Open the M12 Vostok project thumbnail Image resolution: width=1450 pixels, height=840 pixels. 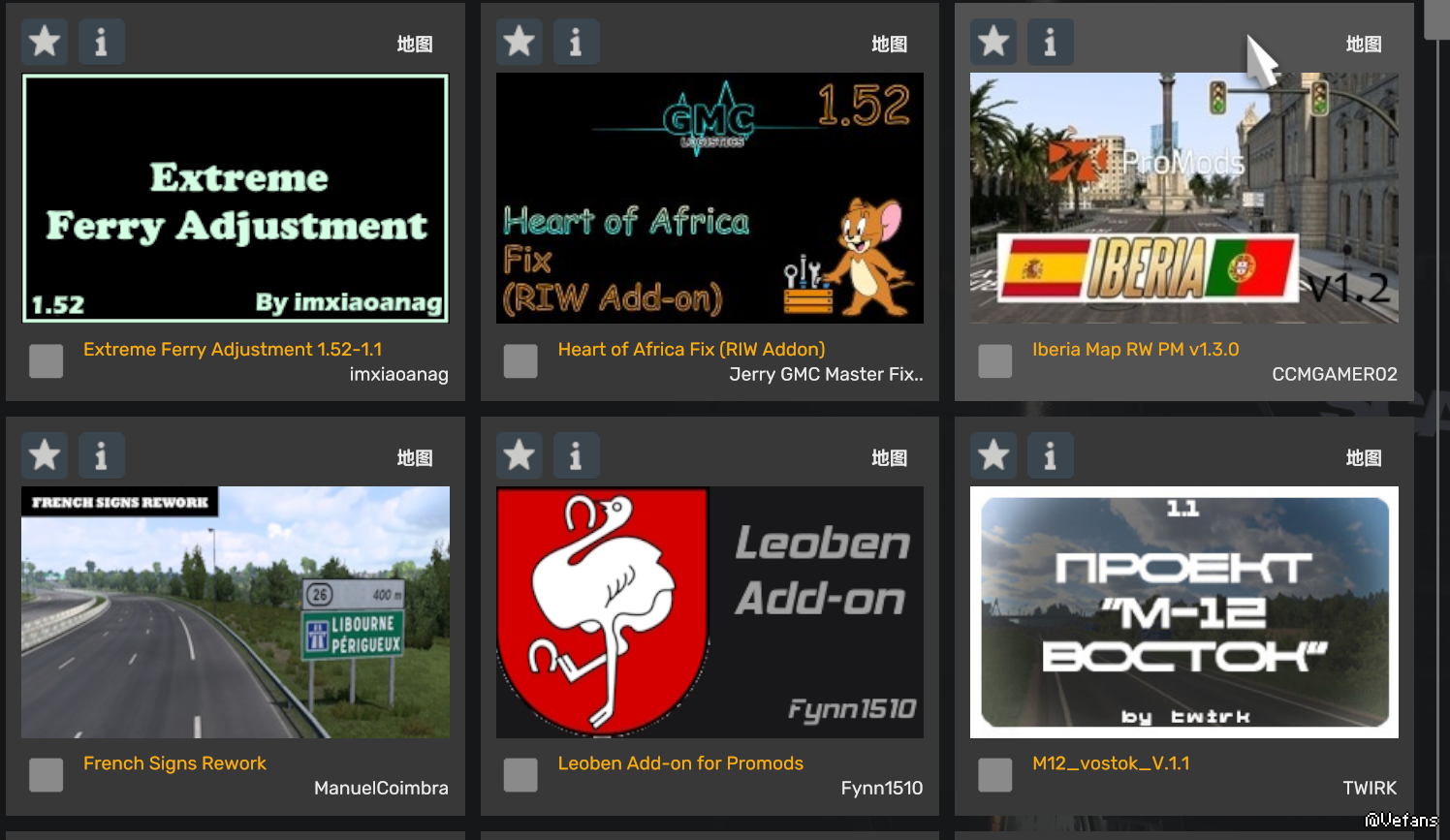tap(1183, 611)
